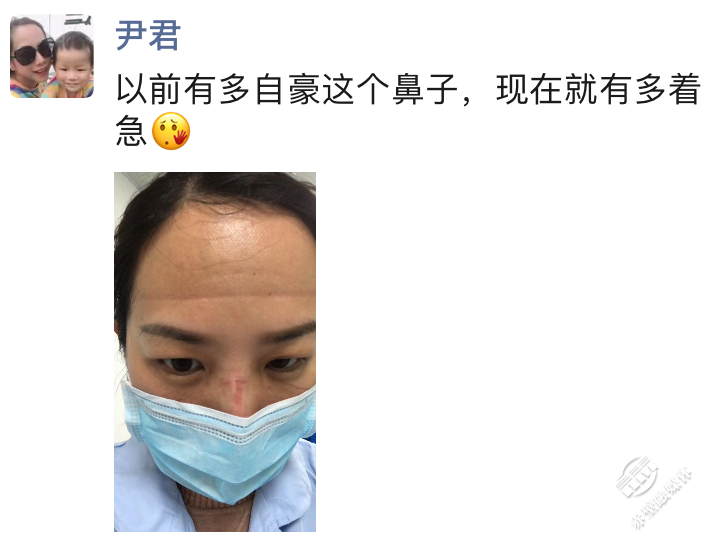Tap the username 尹君
The height and width of the screenshot is (550, 712).
[x=147, y=35]
